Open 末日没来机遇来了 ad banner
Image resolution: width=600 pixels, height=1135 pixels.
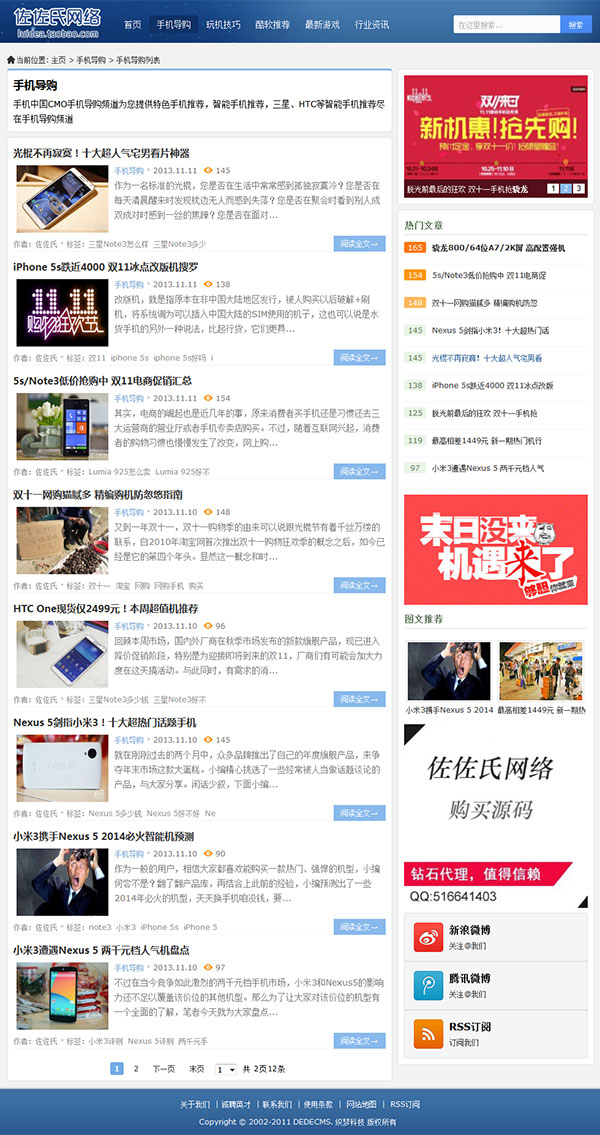coord(496,549)
